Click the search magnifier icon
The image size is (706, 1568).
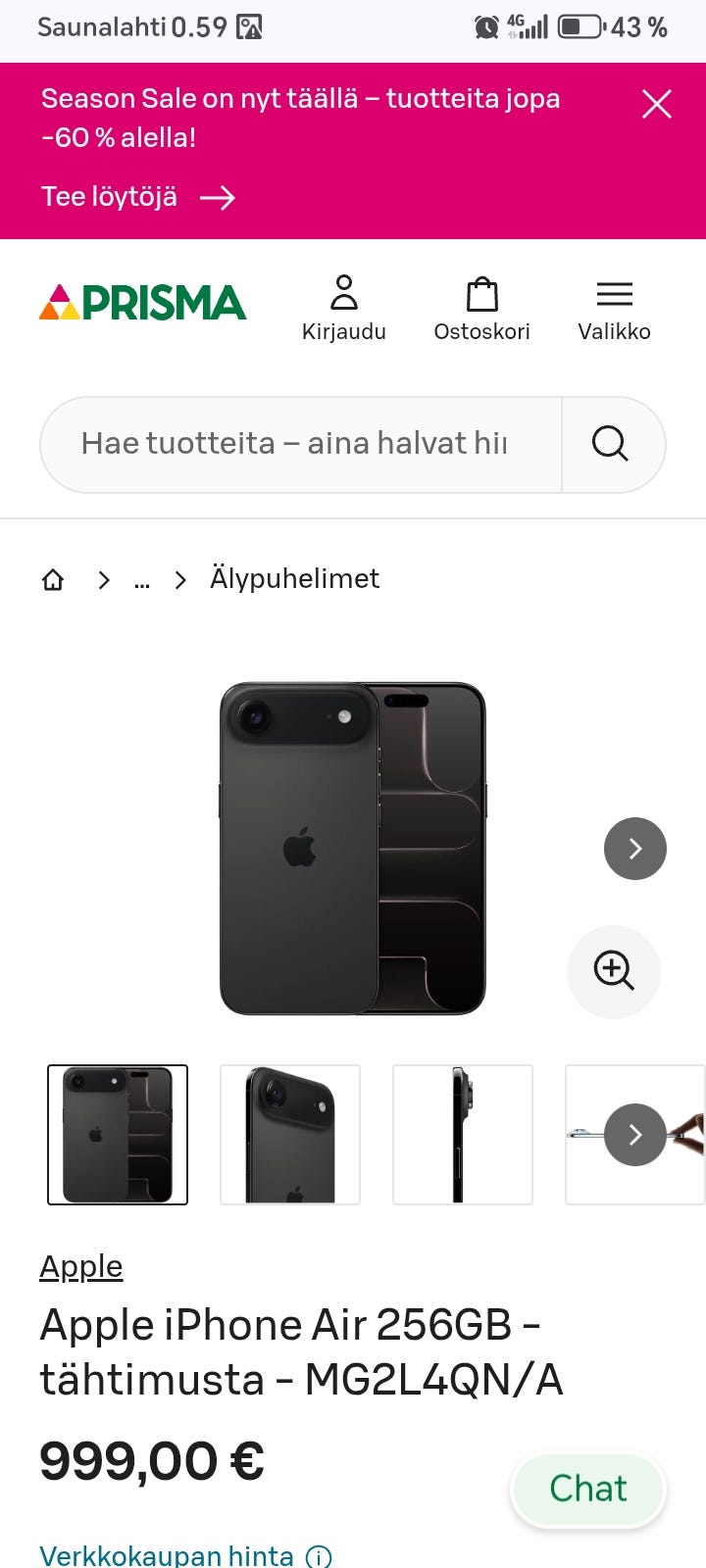[610, 444]
